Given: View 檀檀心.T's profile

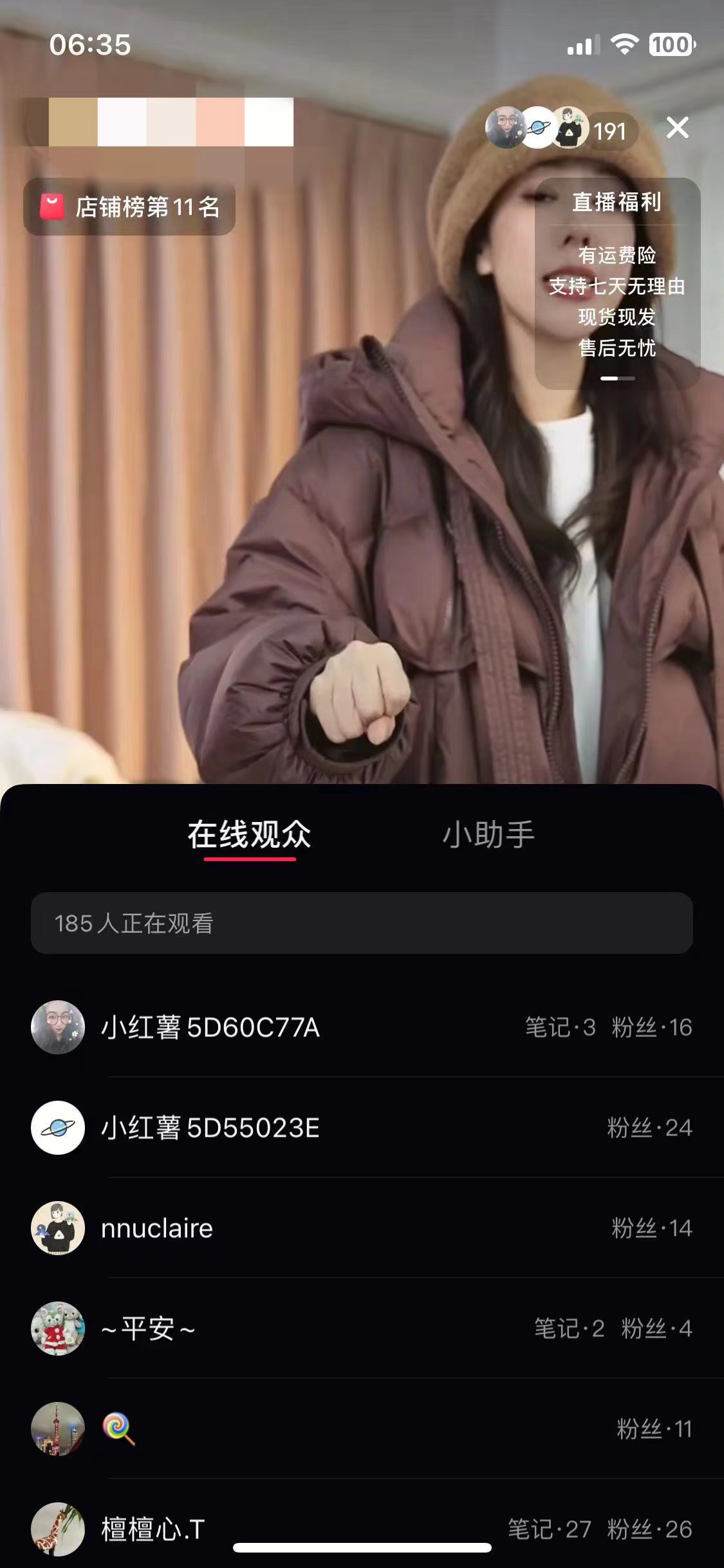Looking at the screenshot, I should coord(153,1529).
